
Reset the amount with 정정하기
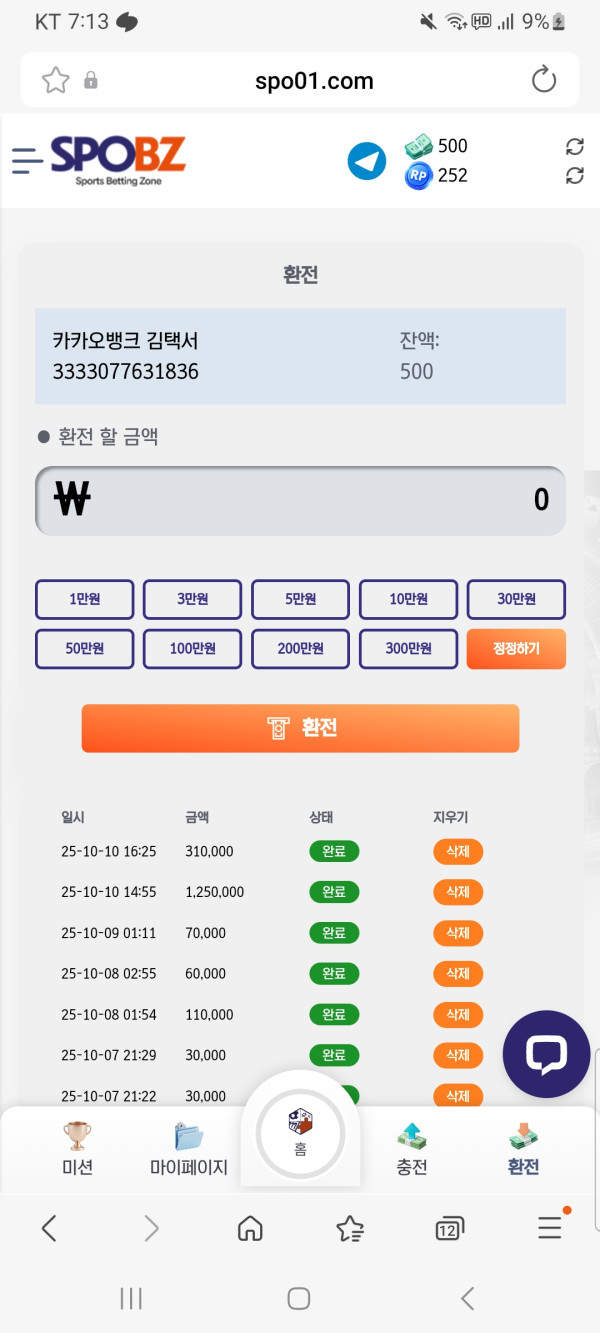[x=516, y=648]
